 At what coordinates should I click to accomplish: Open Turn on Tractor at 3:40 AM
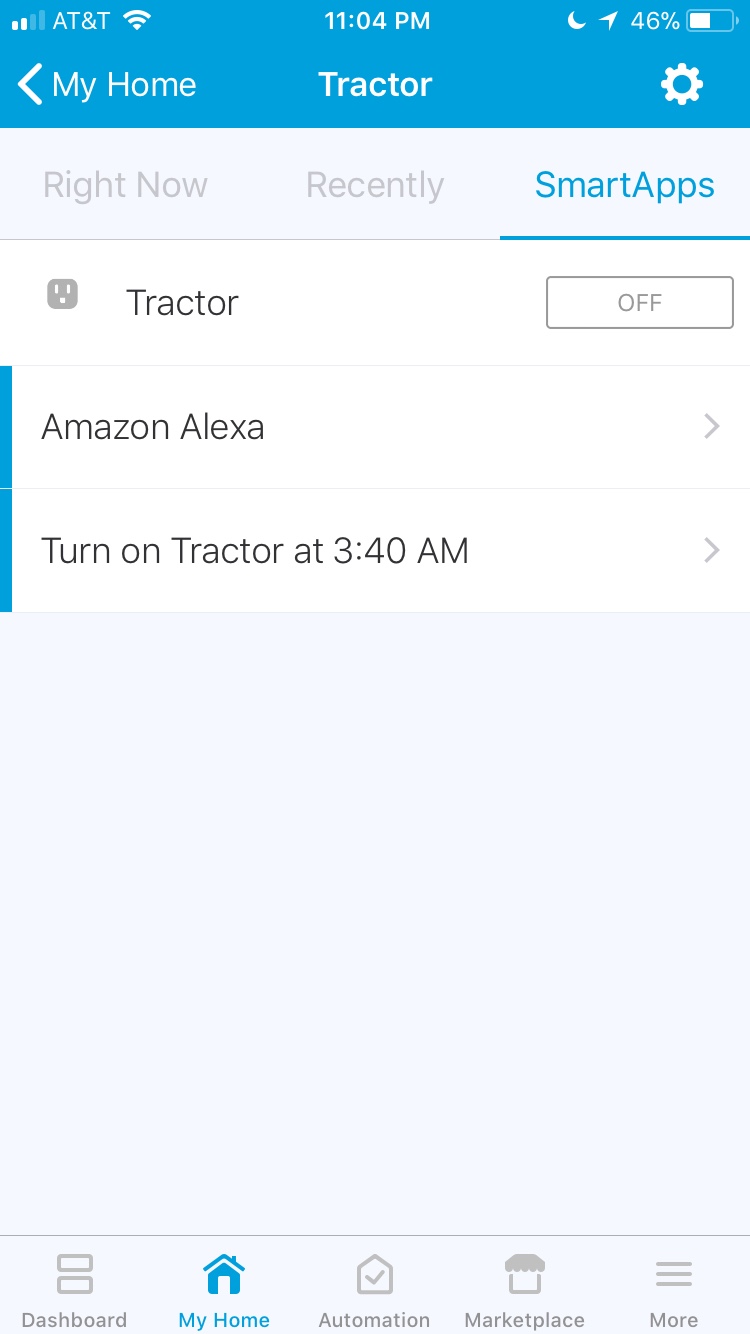375,551
